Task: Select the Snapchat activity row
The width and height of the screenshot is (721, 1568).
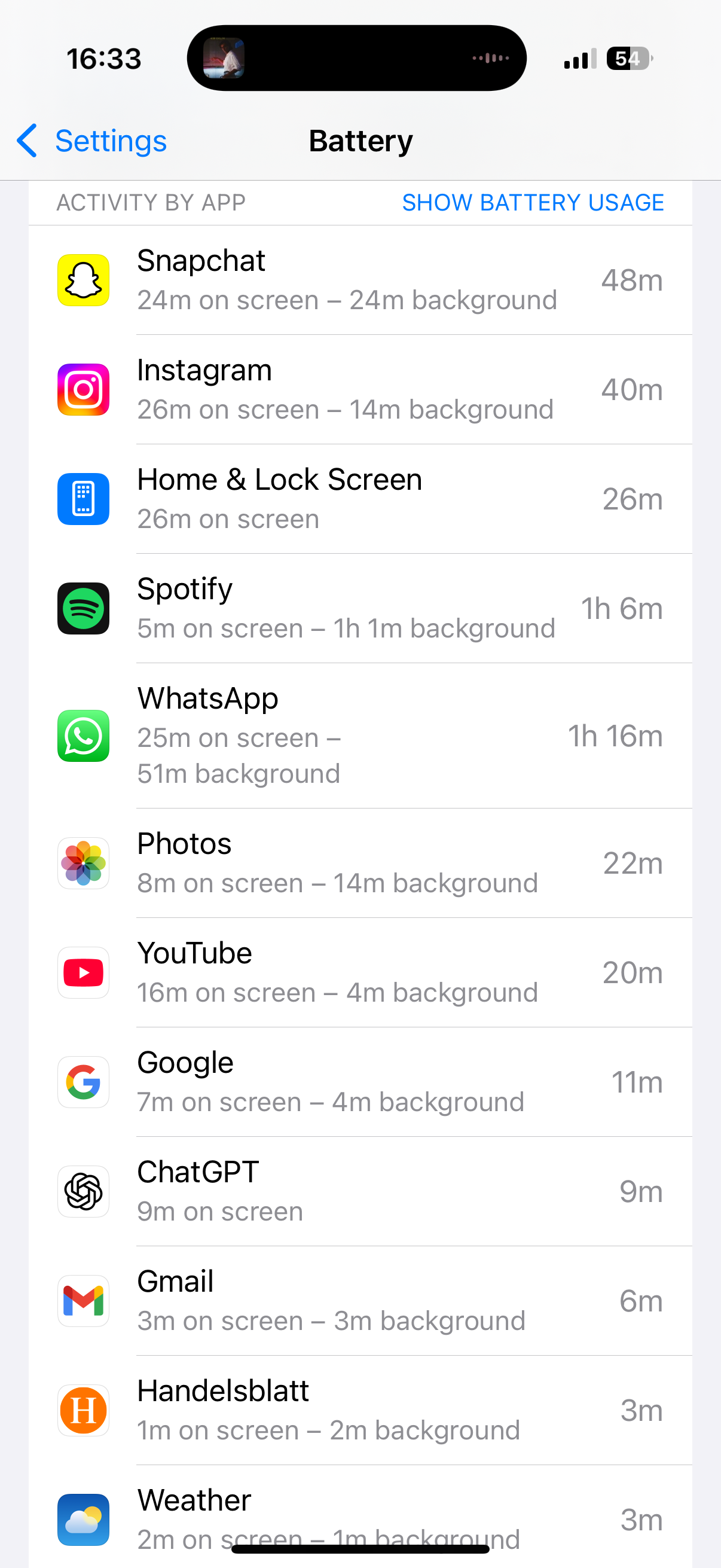Action: click(360, 280)
